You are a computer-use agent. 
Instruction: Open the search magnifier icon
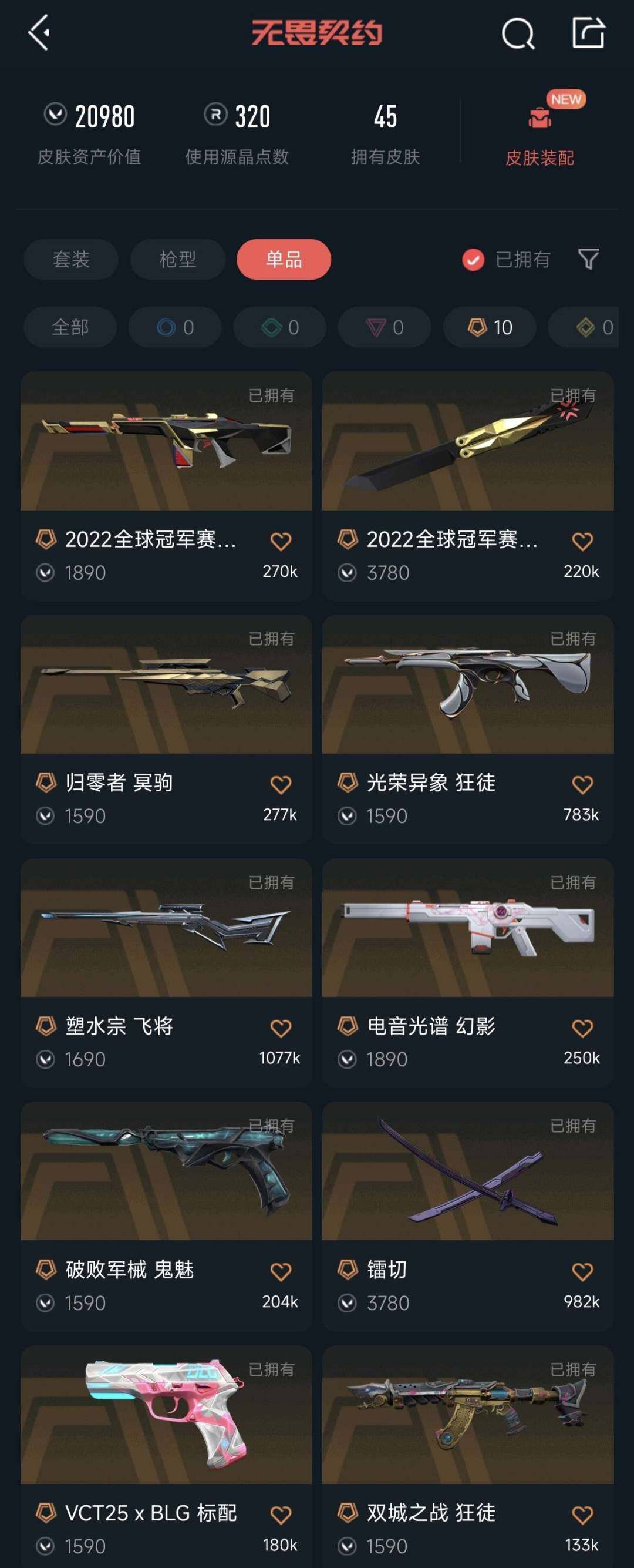tap(516, 34)
